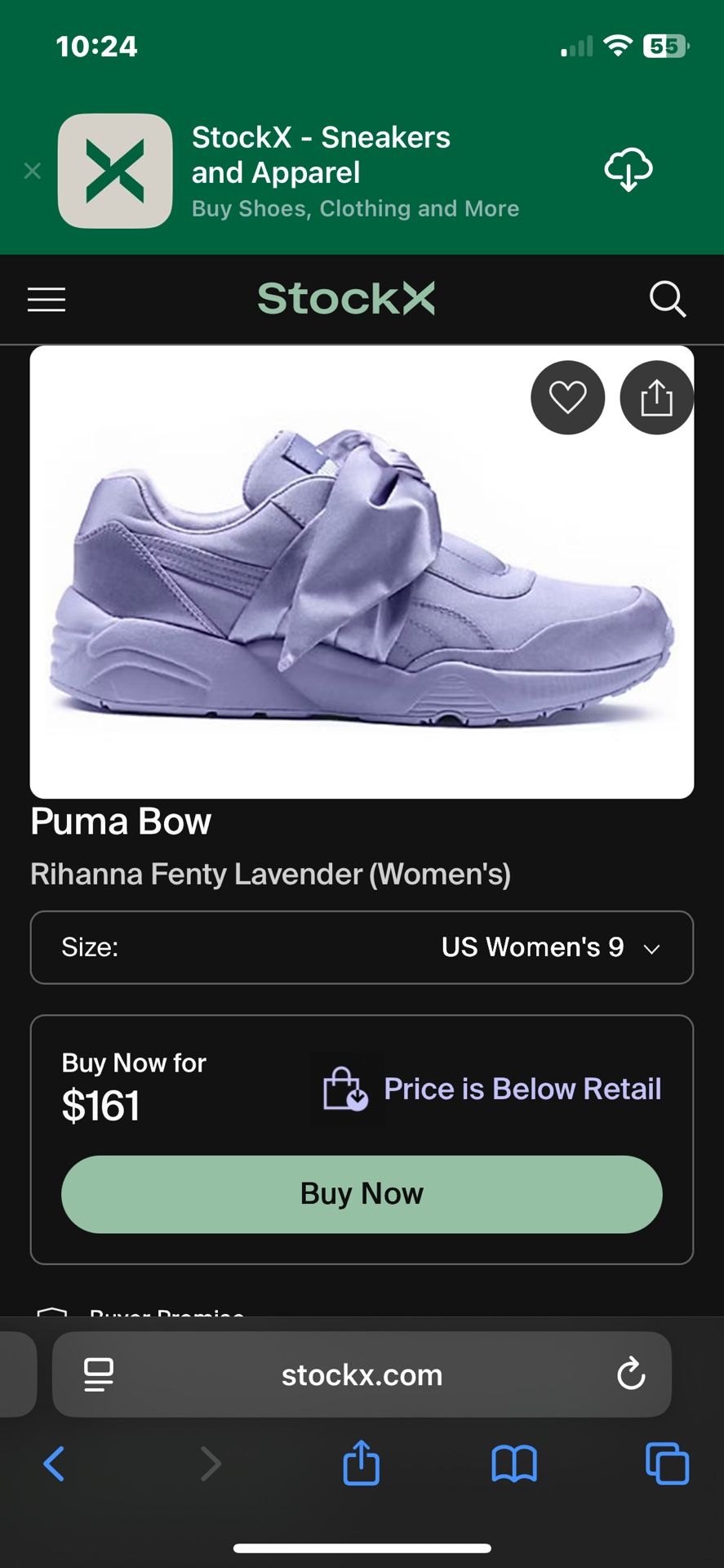
Task: Open the Size dropdown showing US Women's 9
Action: click(x=360, y=947)
